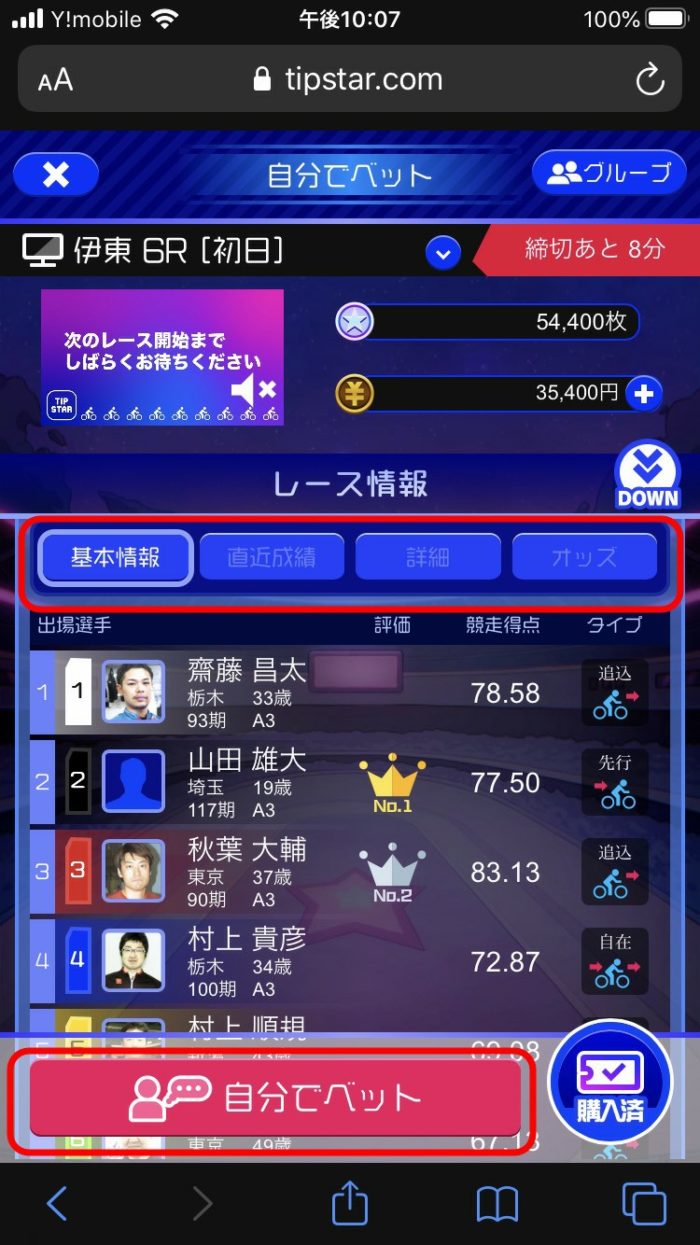
Task: Add yen with the plus button
Action: (644, 394)
